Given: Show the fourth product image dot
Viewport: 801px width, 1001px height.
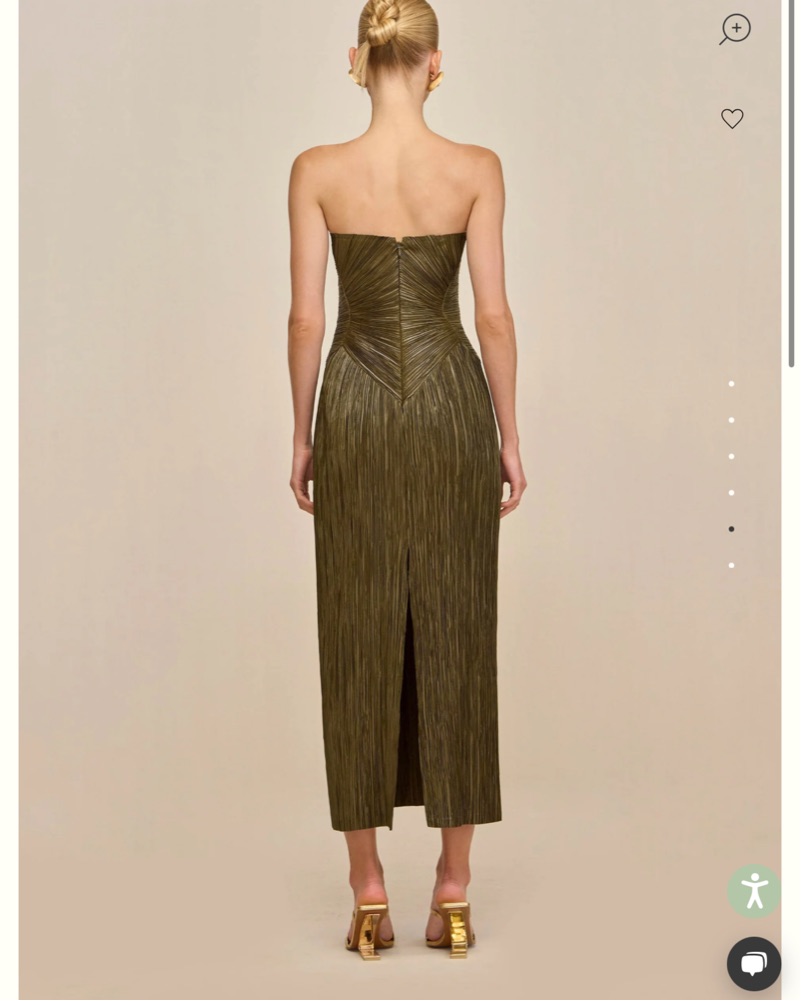Looking at the screenshot, I should pos(731,493).
